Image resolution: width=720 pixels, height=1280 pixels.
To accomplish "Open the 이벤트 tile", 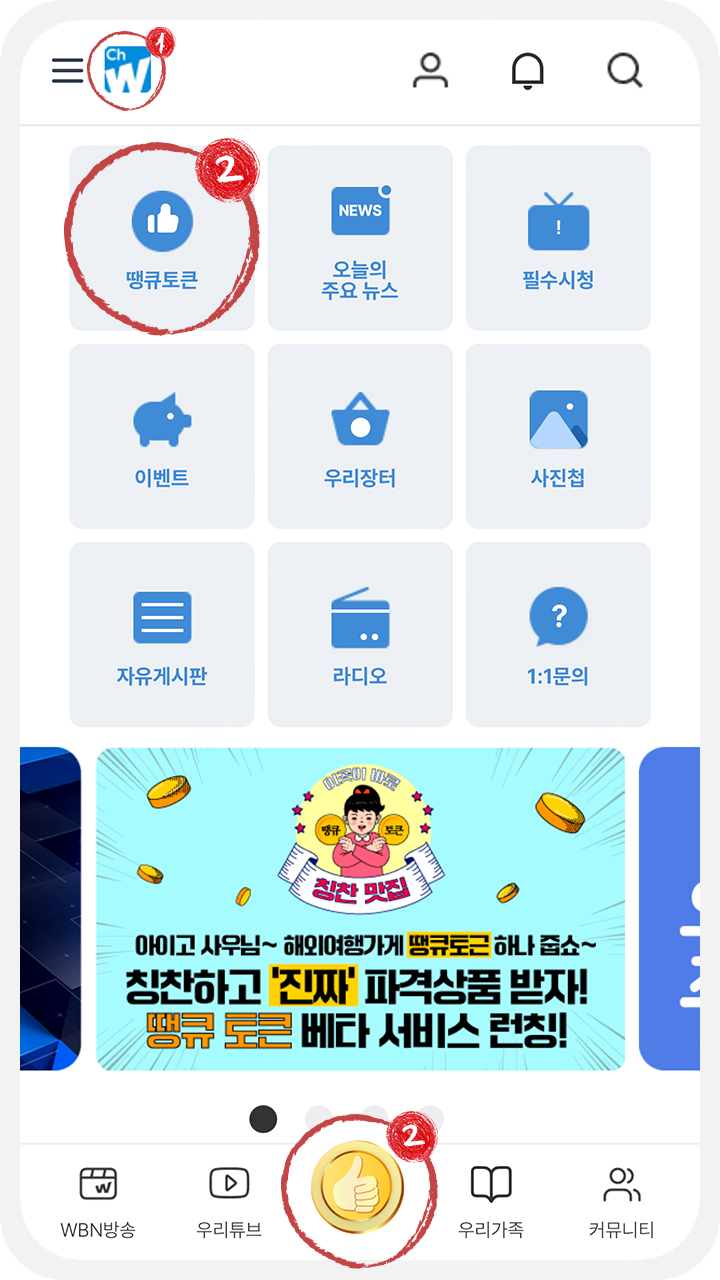I will [x=162, y=436].
